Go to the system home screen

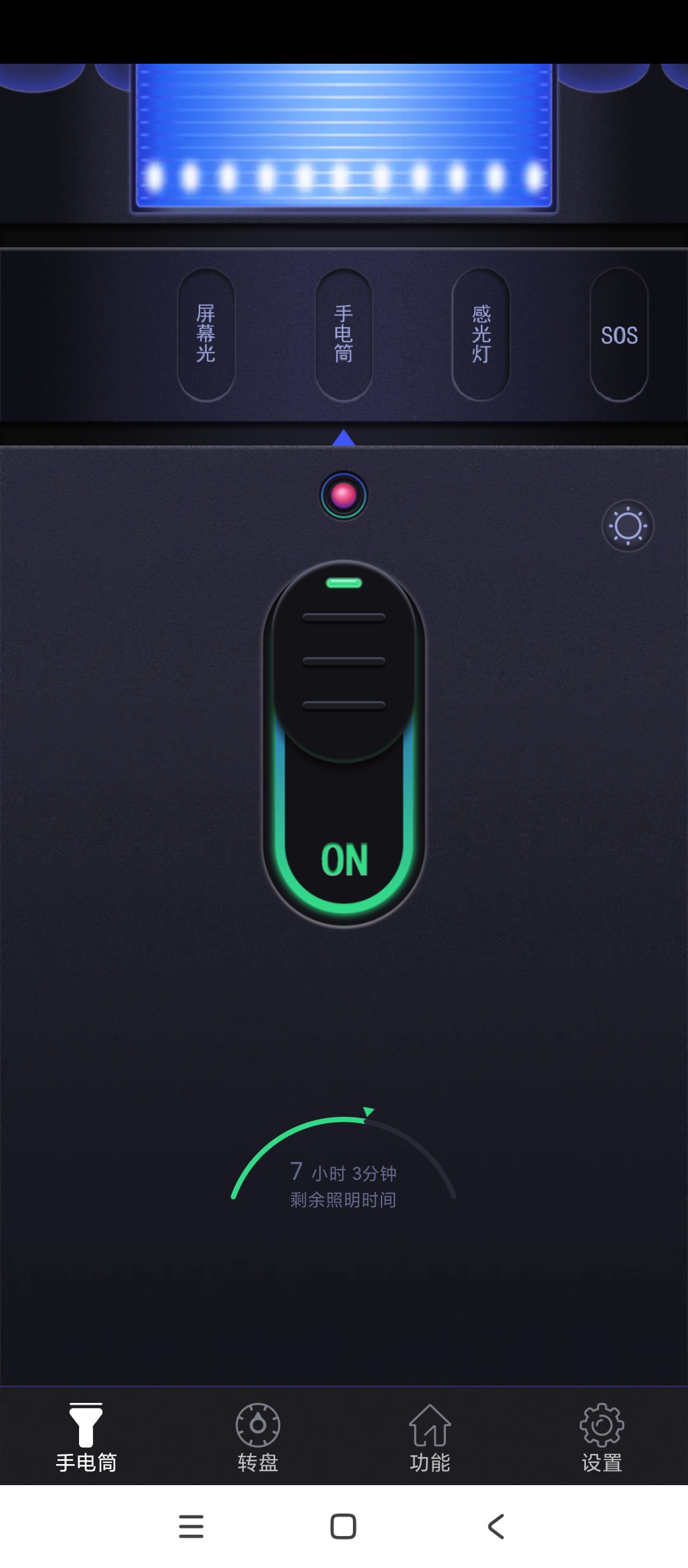pyautogui.click(x=343, y=1527)
